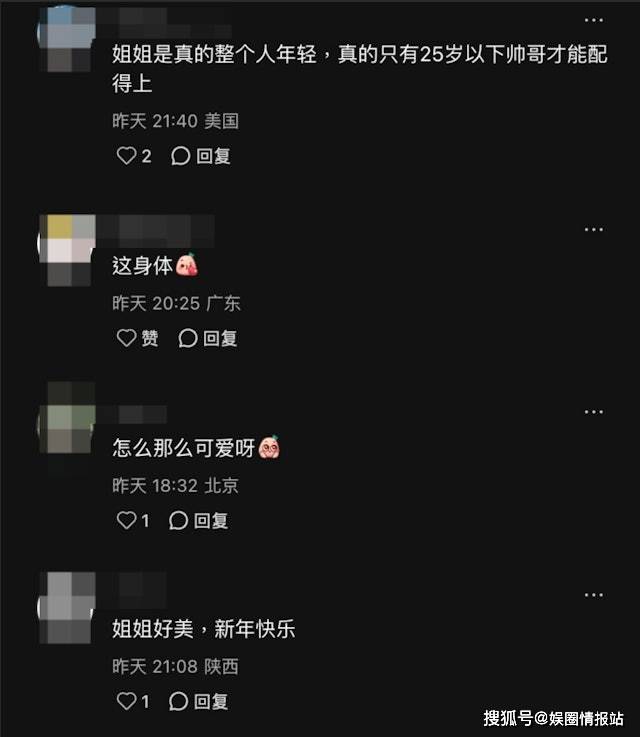Open more options for the 广东 comment
The image size is (640, 737).
coord(594,229)
